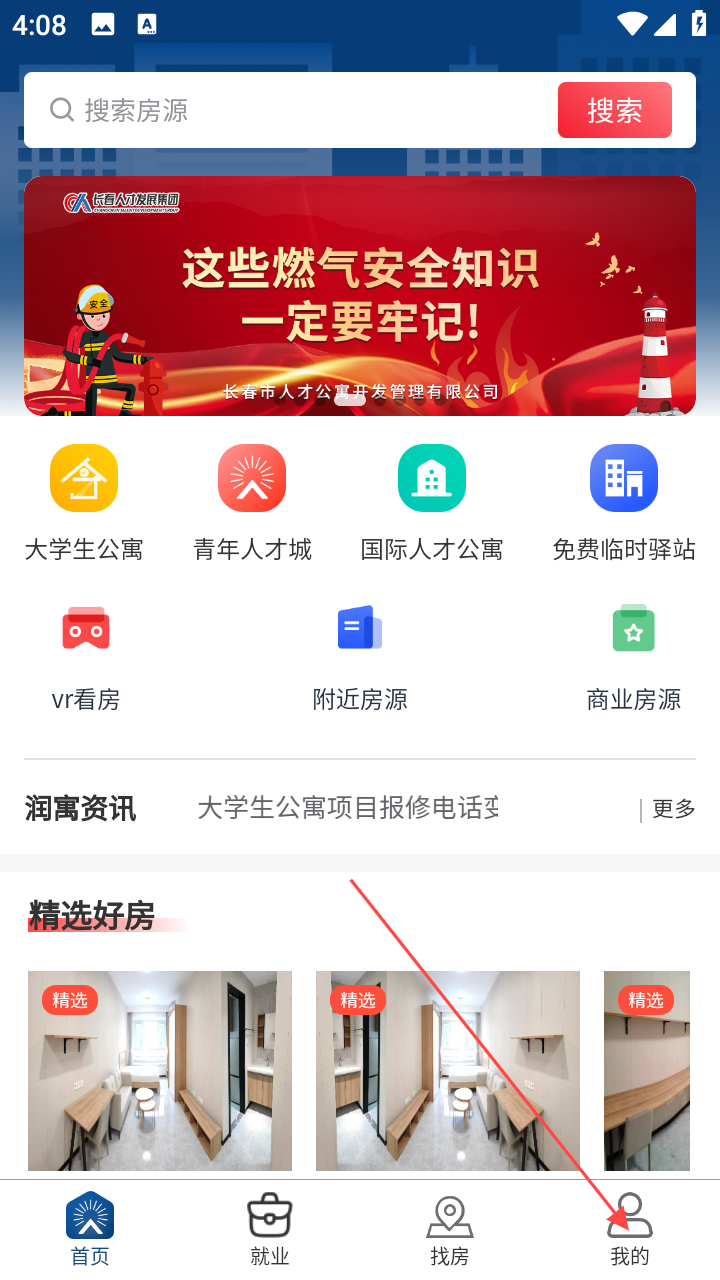The image size is (720, 1280).
Task: Switch to the 就业 tab
Action: pos(270,1230)
